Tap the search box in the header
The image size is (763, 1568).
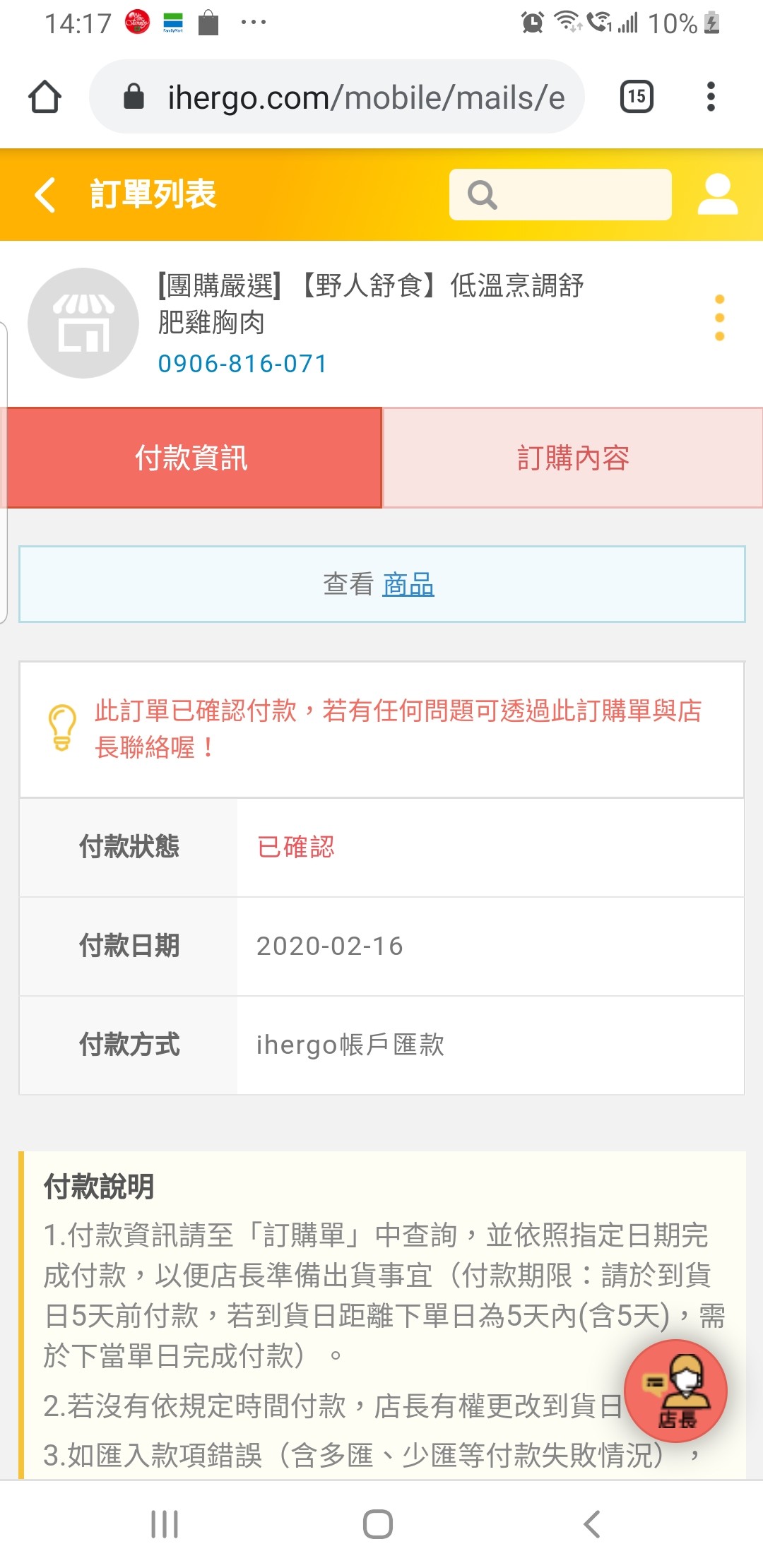point(560,194)
